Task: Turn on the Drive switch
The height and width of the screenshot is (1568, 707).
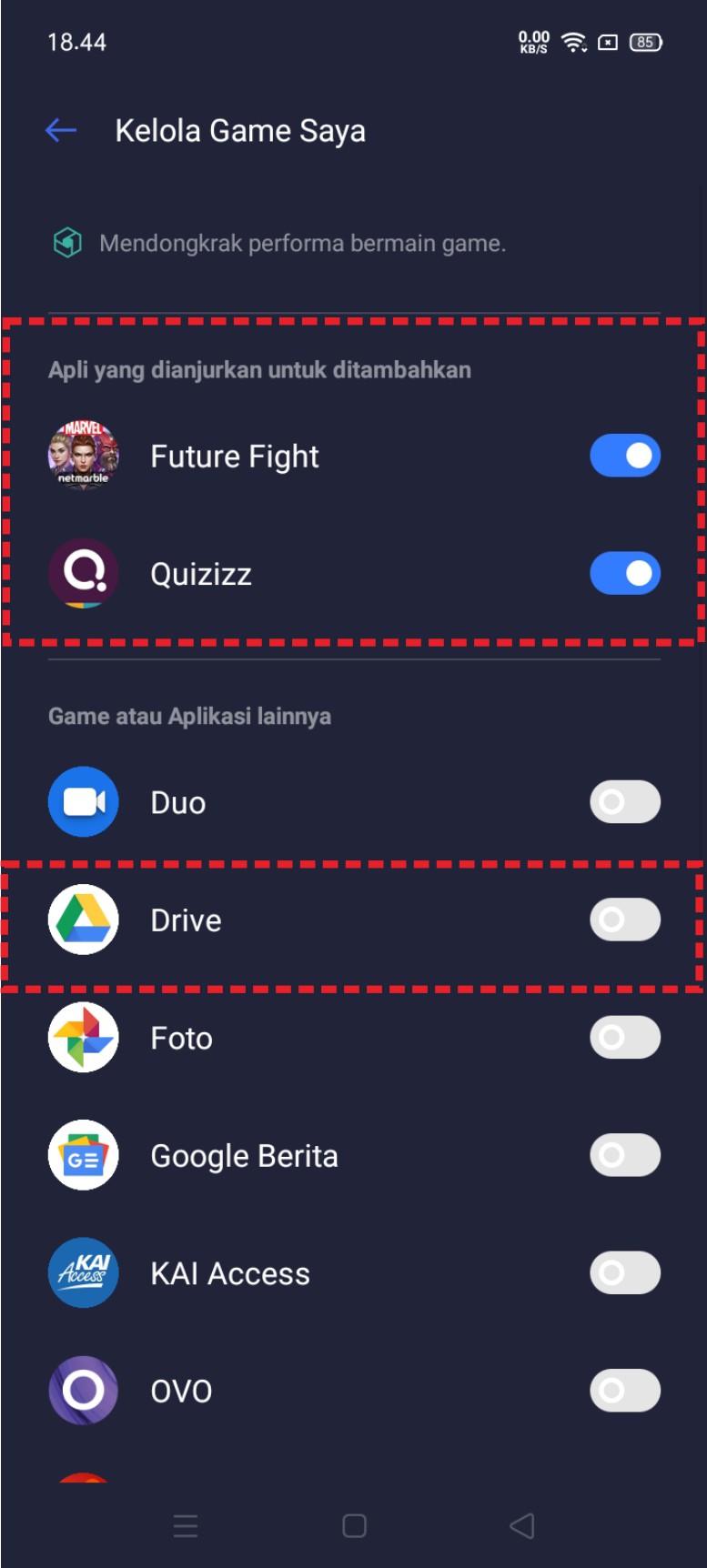Action: click(x=624, y=920)
